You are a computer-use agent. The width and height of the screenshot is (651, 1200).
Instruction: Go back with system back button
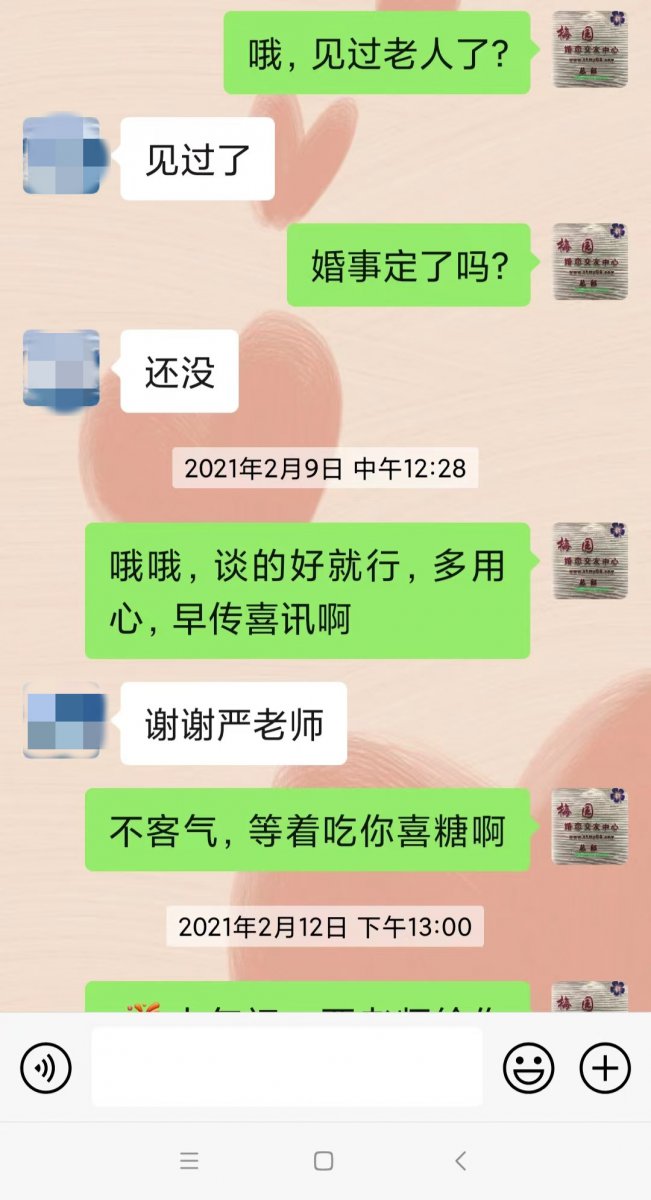point(460,1161)
